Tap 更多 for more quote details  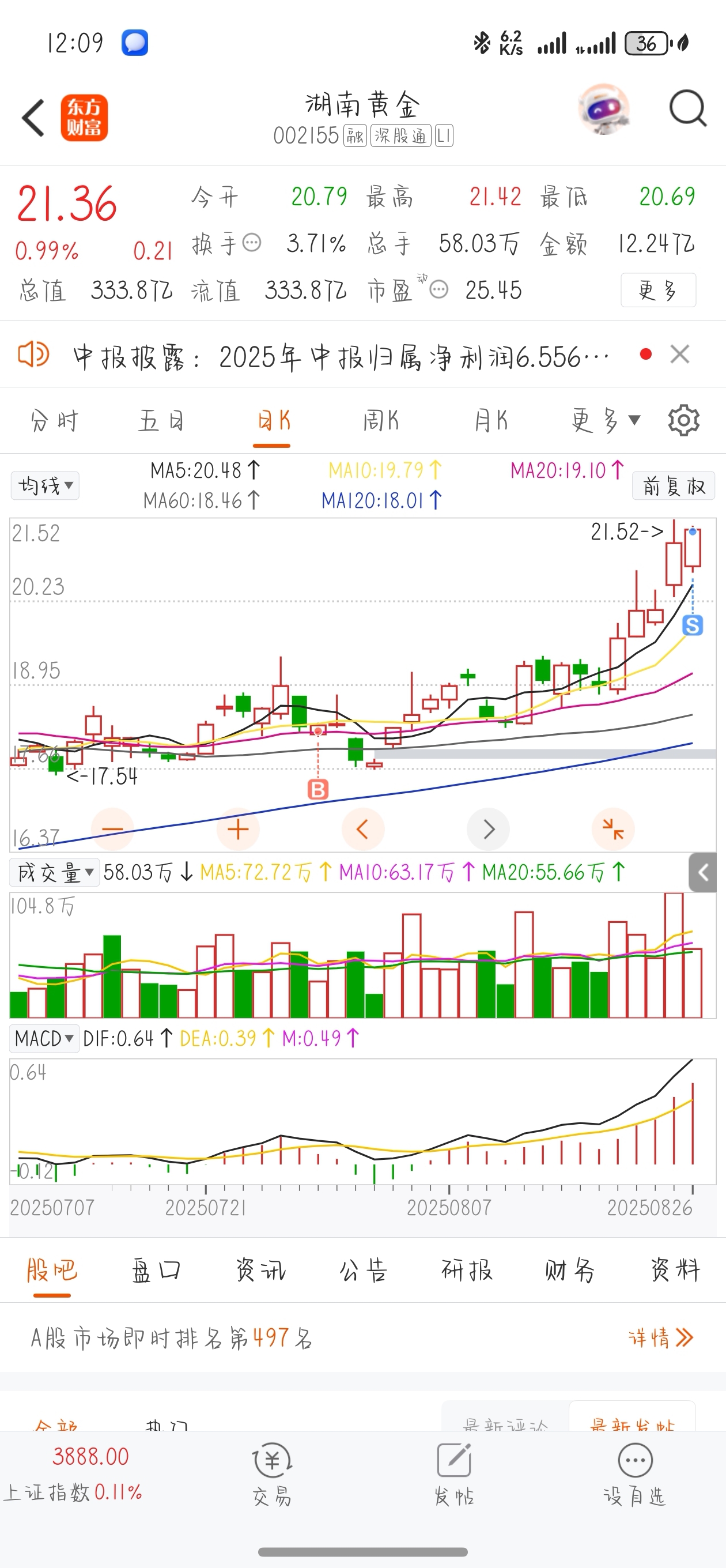pos(658,291)
